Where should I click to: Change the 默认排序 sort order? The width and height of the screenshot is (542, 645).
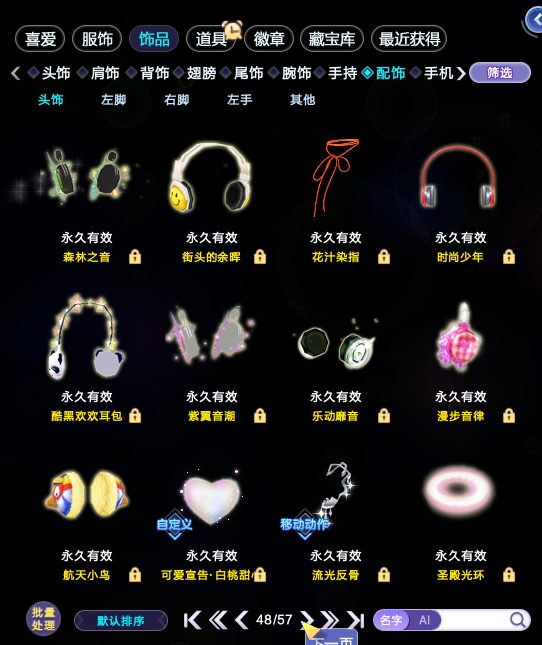[x=121, y=620]
